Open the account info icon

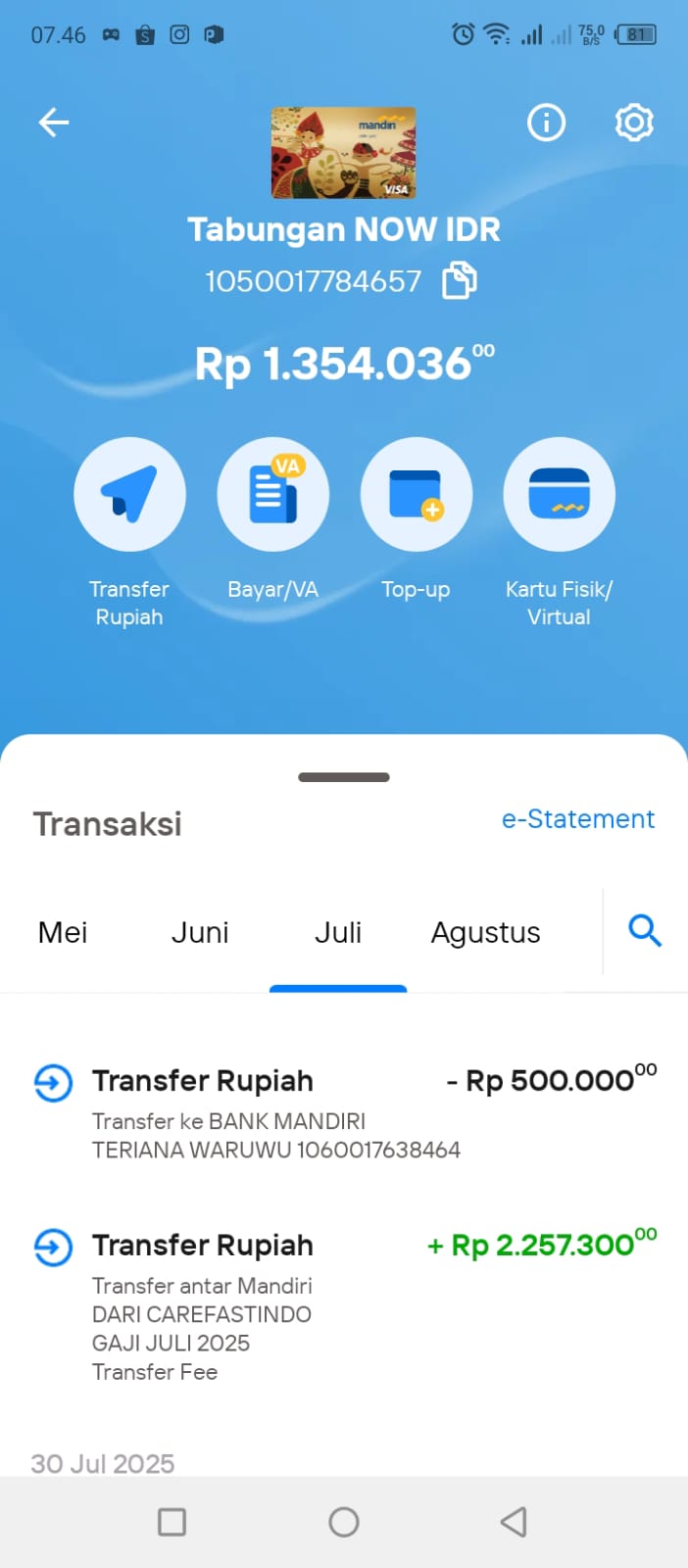(x=546, y=122)
